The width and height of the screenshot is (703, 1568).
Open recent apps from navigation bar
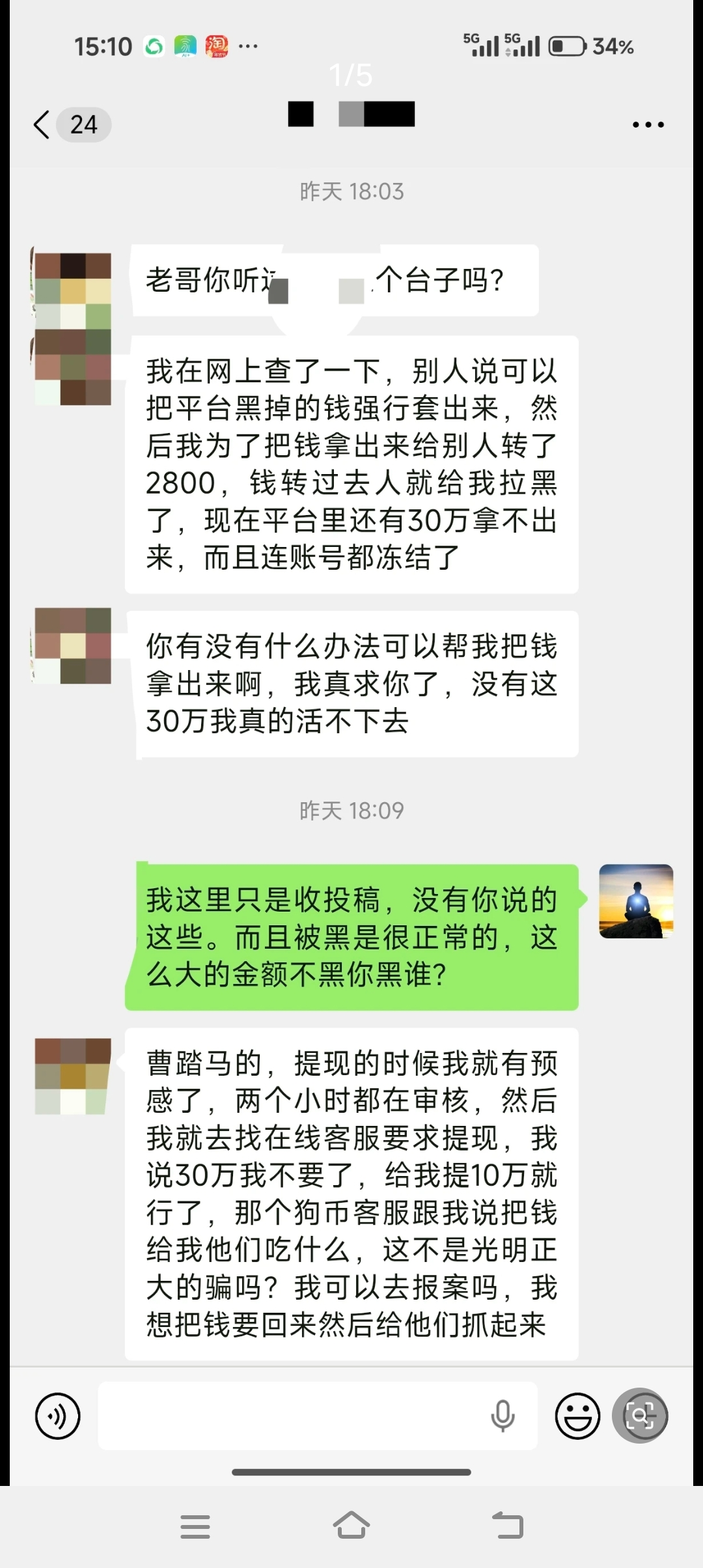pos(195,1526)
